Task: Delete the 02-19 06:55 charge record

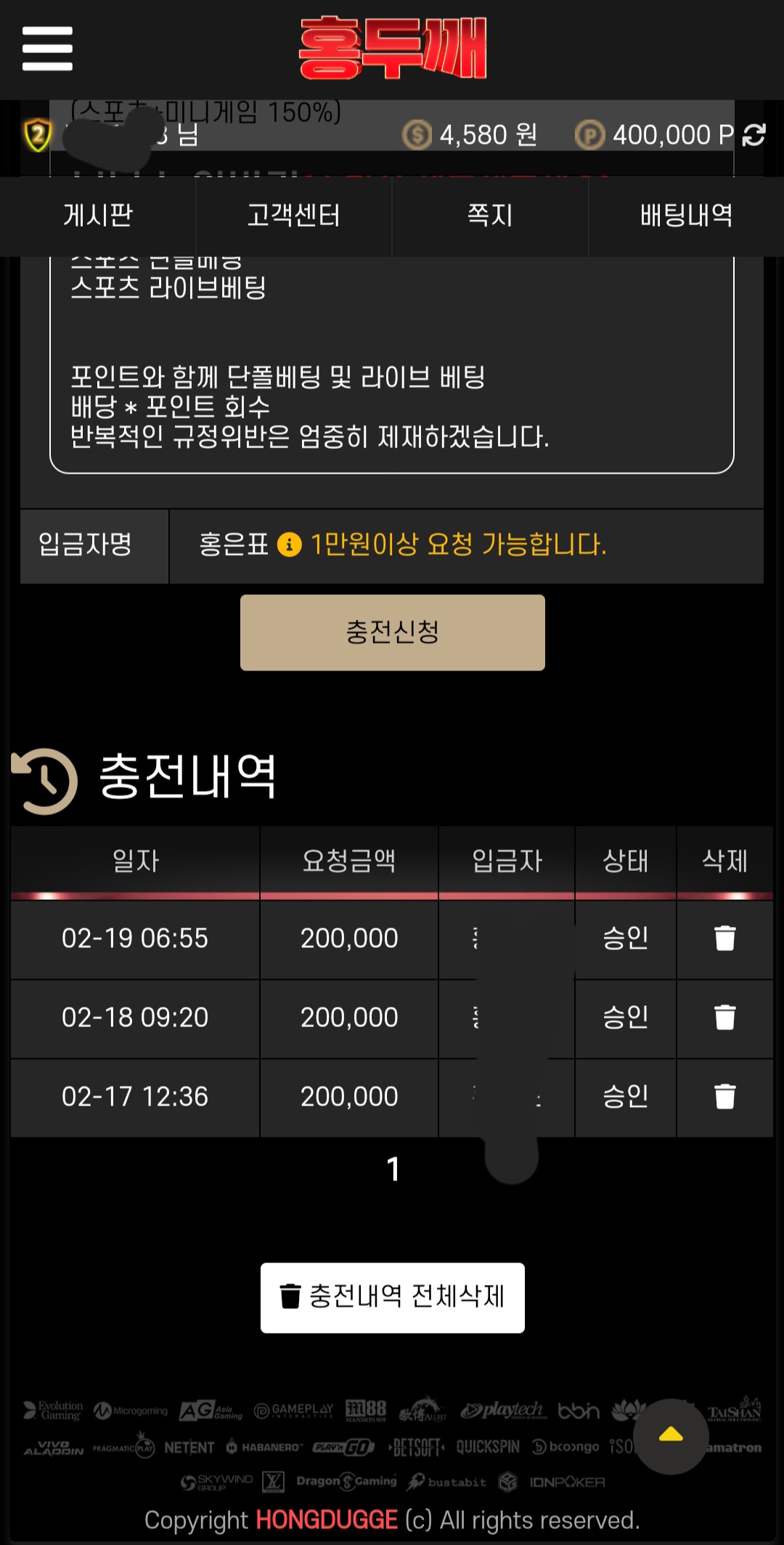Action: click(724, 938)
